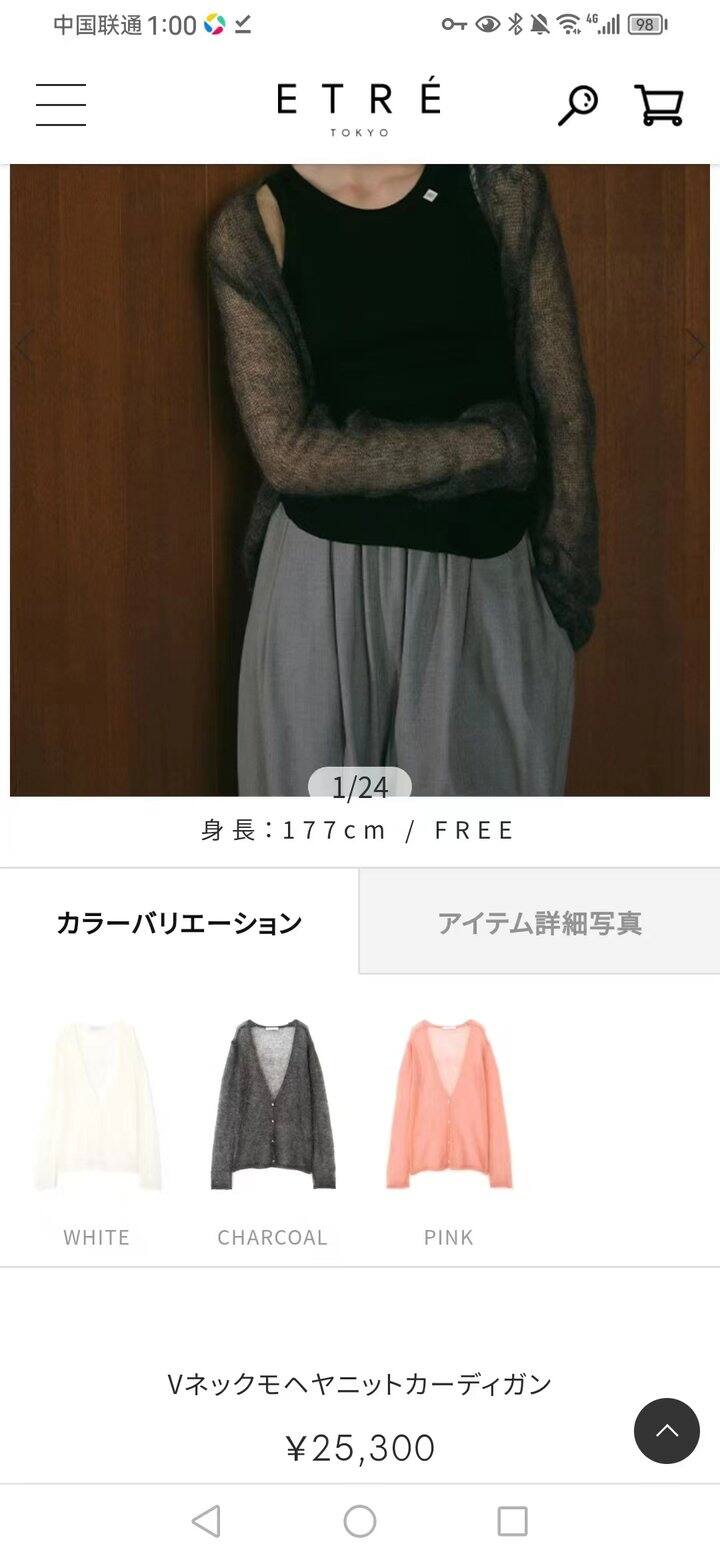This screenshot has width=720, height=1560.
Task: Switch to the カラーバリエーション tab
Action: (179, 922)
